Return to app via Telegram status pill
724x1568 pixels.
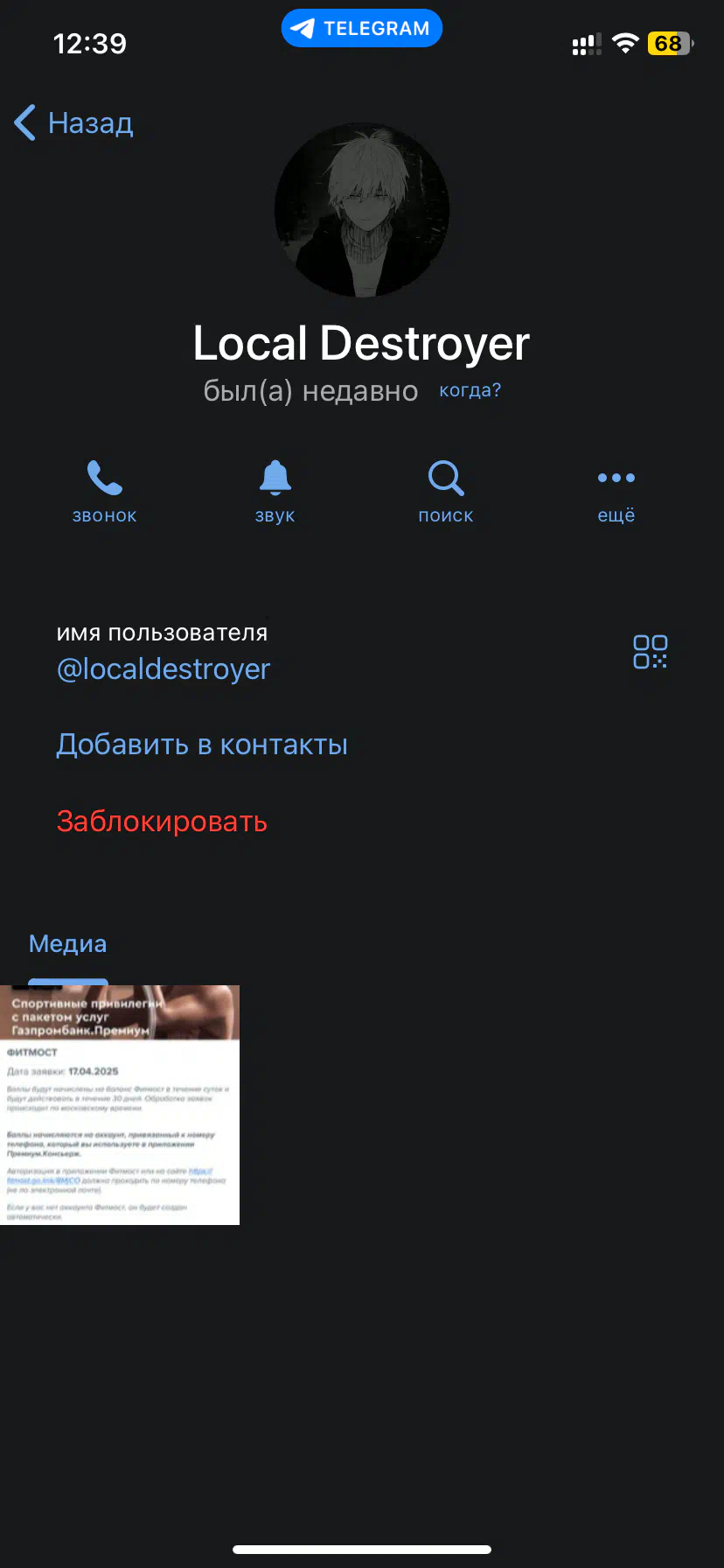[362, 28]
